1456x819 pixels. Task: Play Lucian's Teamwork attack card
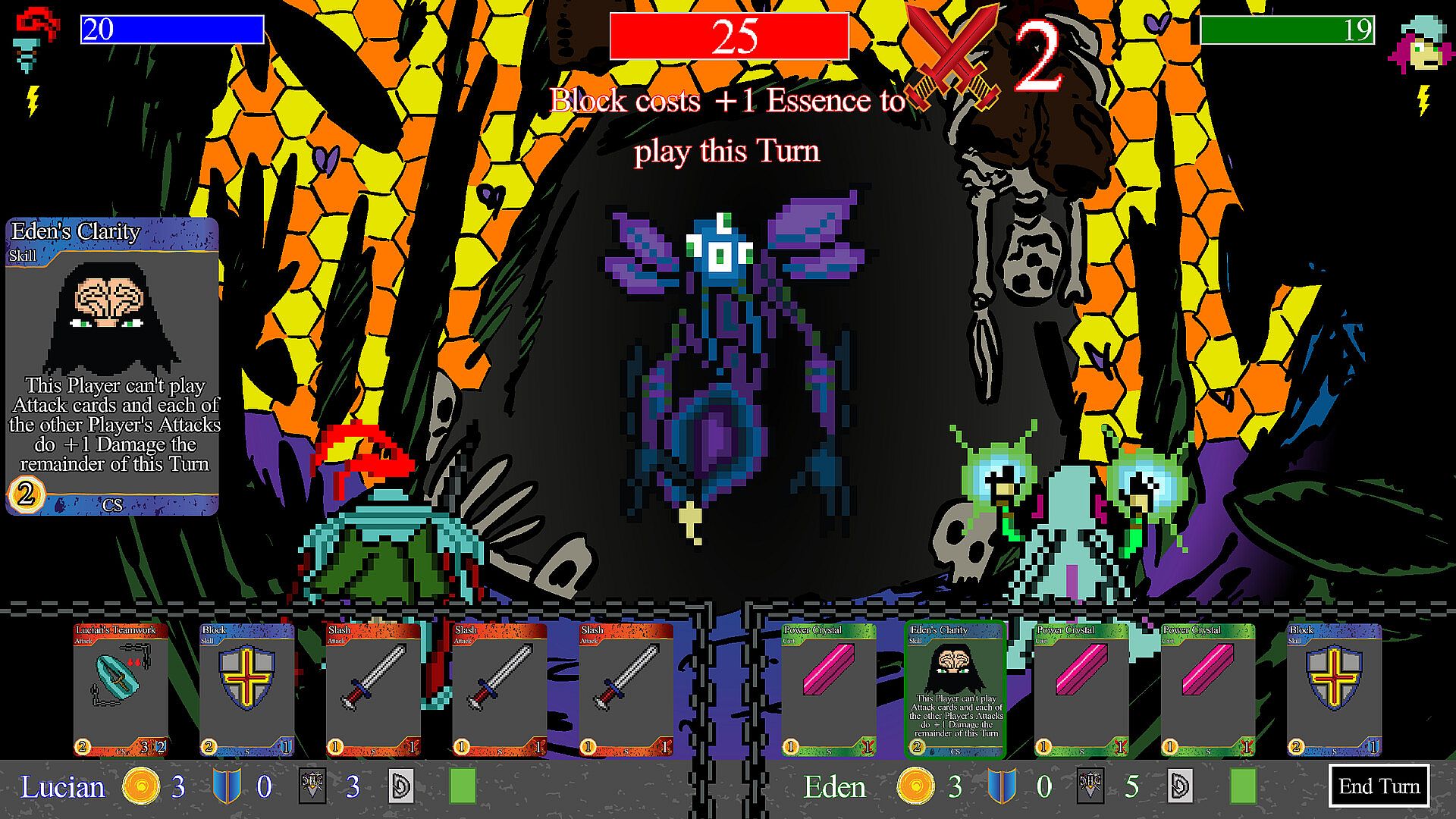(x=121, y=689)
